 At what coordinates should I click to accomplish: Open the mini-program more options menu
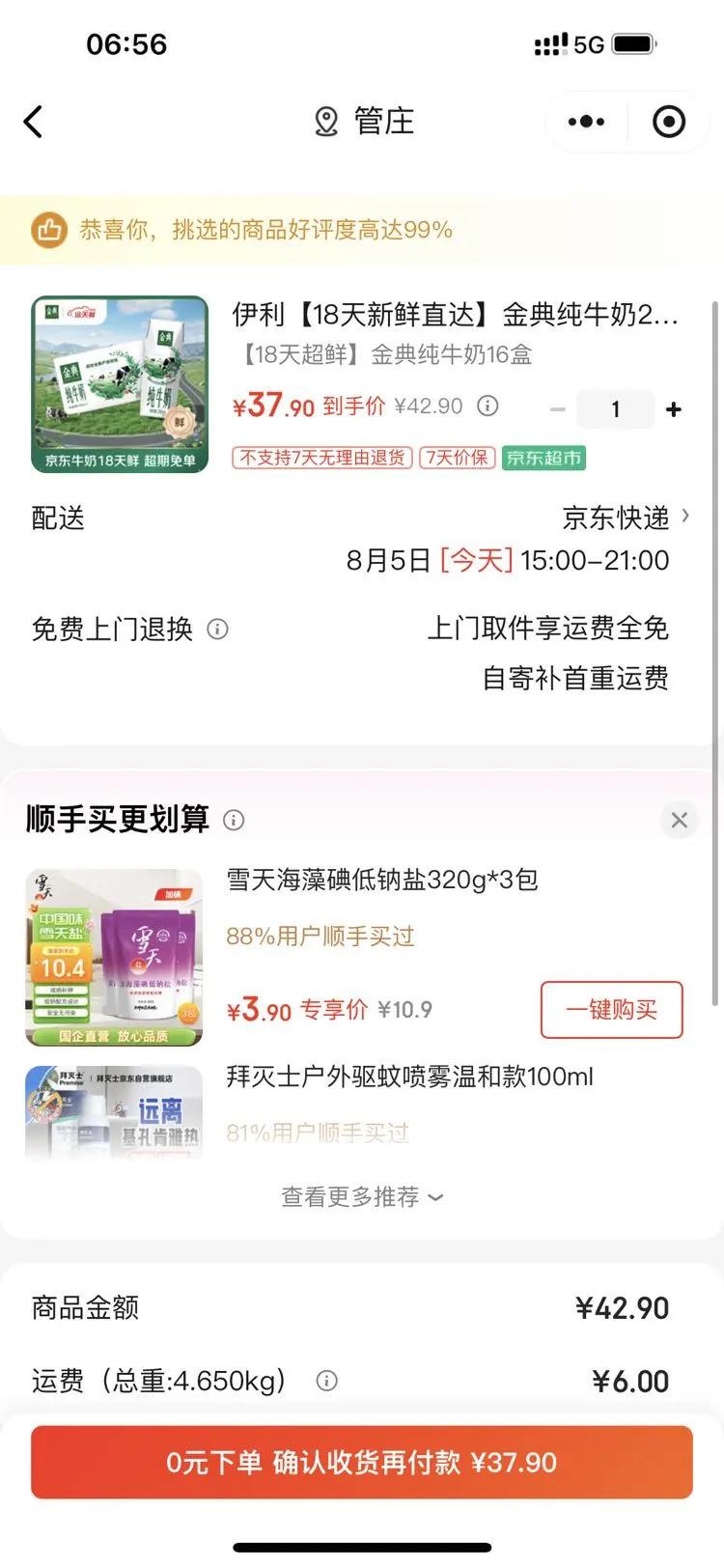click(586, 122)
